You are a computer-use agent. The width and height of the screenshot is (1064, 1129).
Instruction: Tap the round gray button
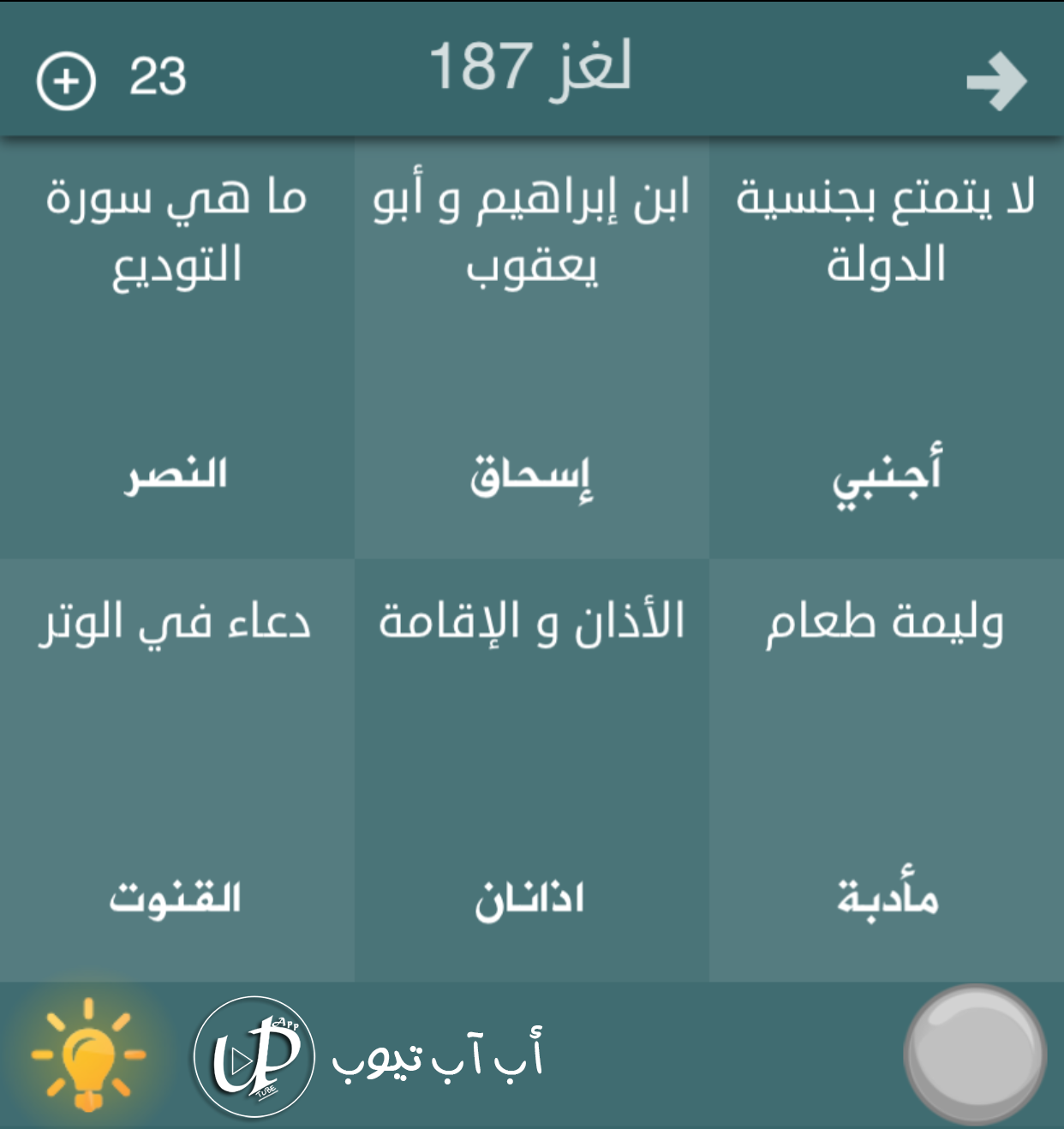(x=974, y=1055)
